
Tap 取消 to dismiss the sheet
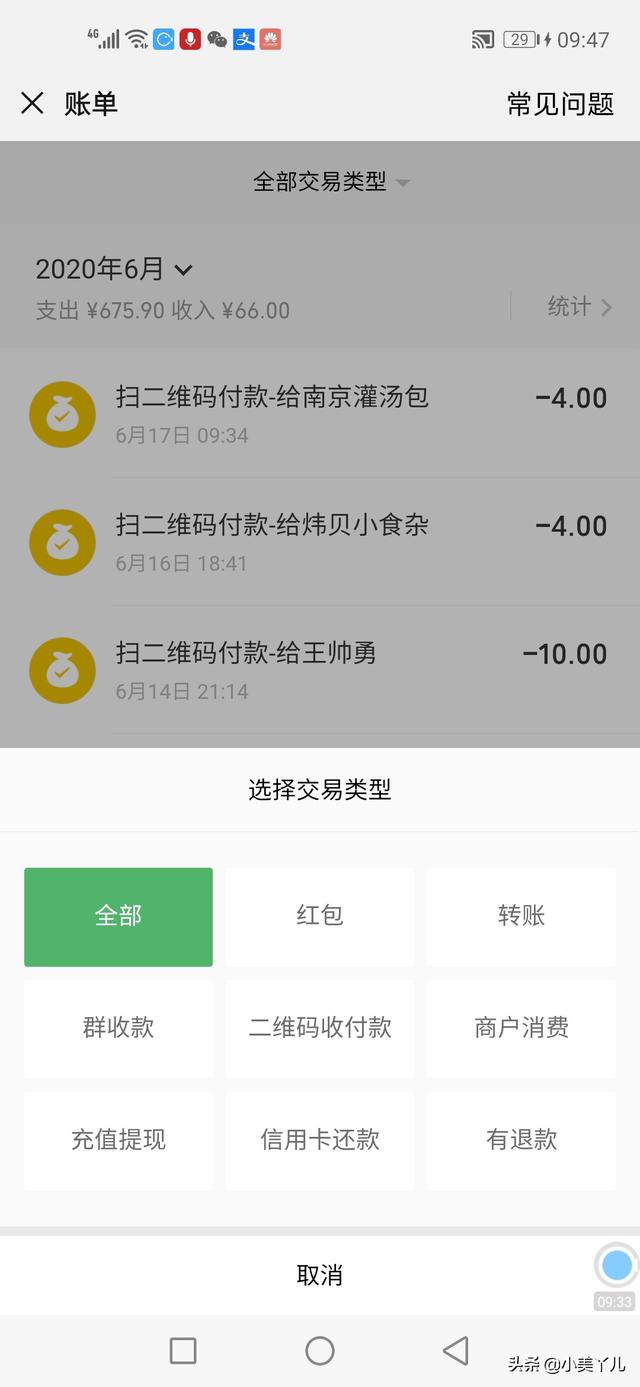coord(320,1275)
